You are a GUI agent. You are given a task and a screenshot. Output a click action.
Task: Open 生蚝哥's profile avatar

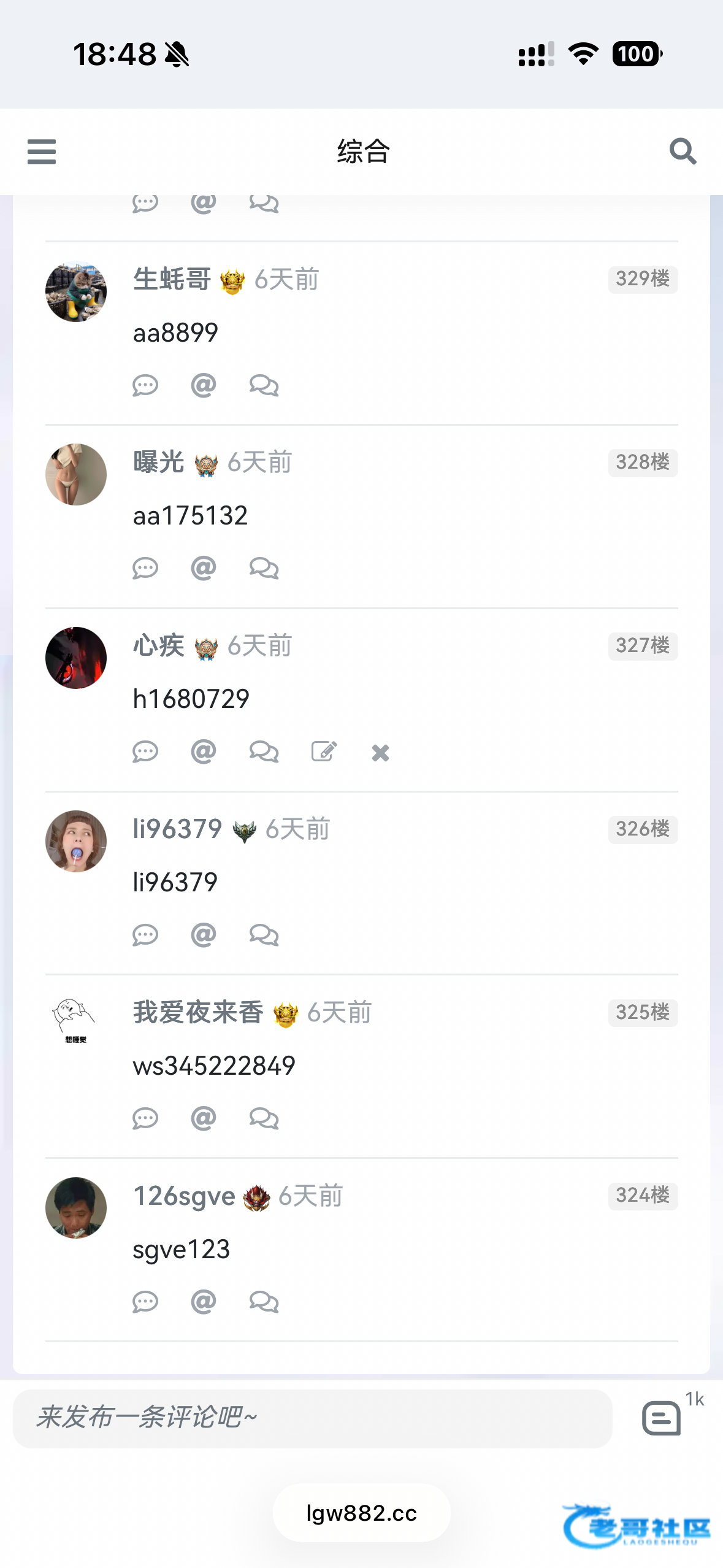(76, 291)
